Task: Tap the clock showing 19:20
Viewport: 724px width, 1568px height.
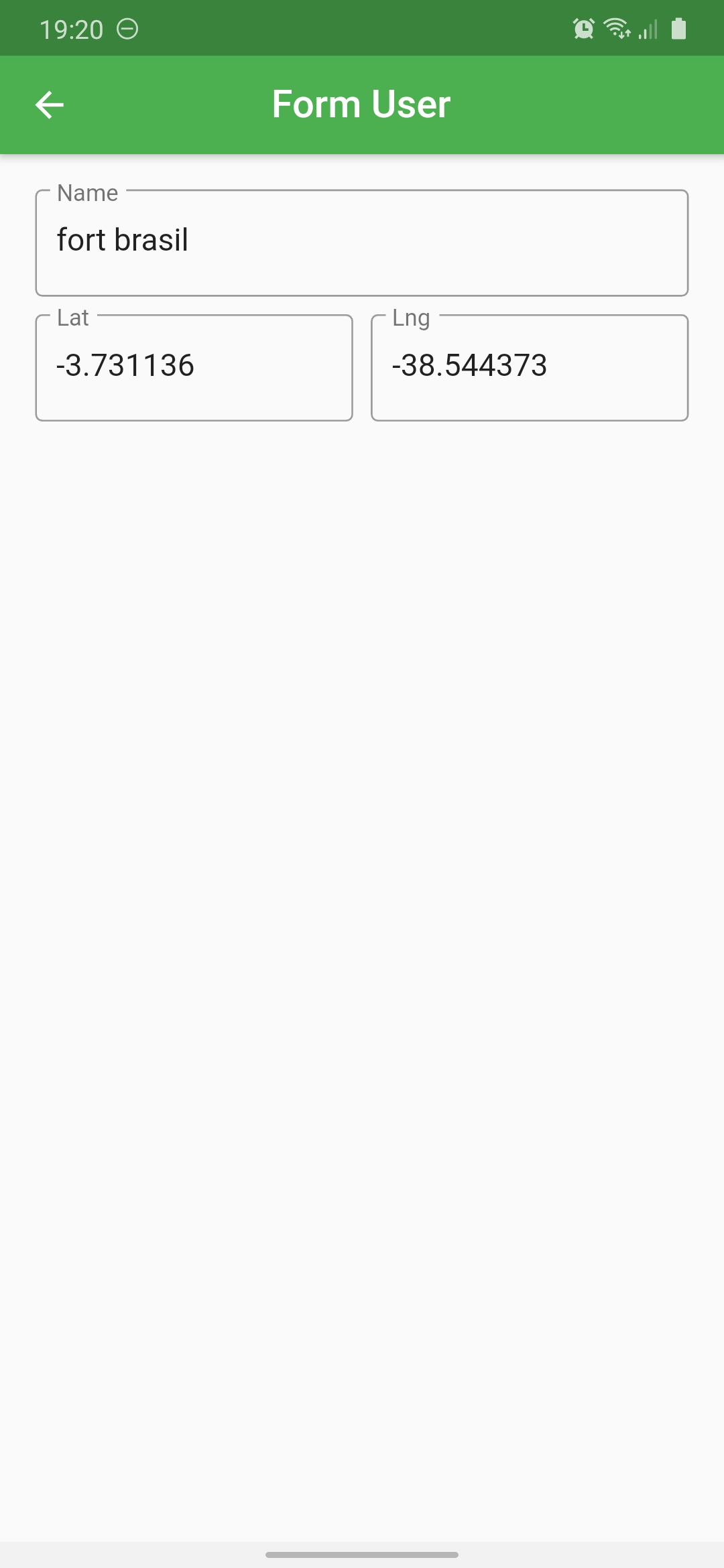Action: pyautogui.click(x=70, y=28)
